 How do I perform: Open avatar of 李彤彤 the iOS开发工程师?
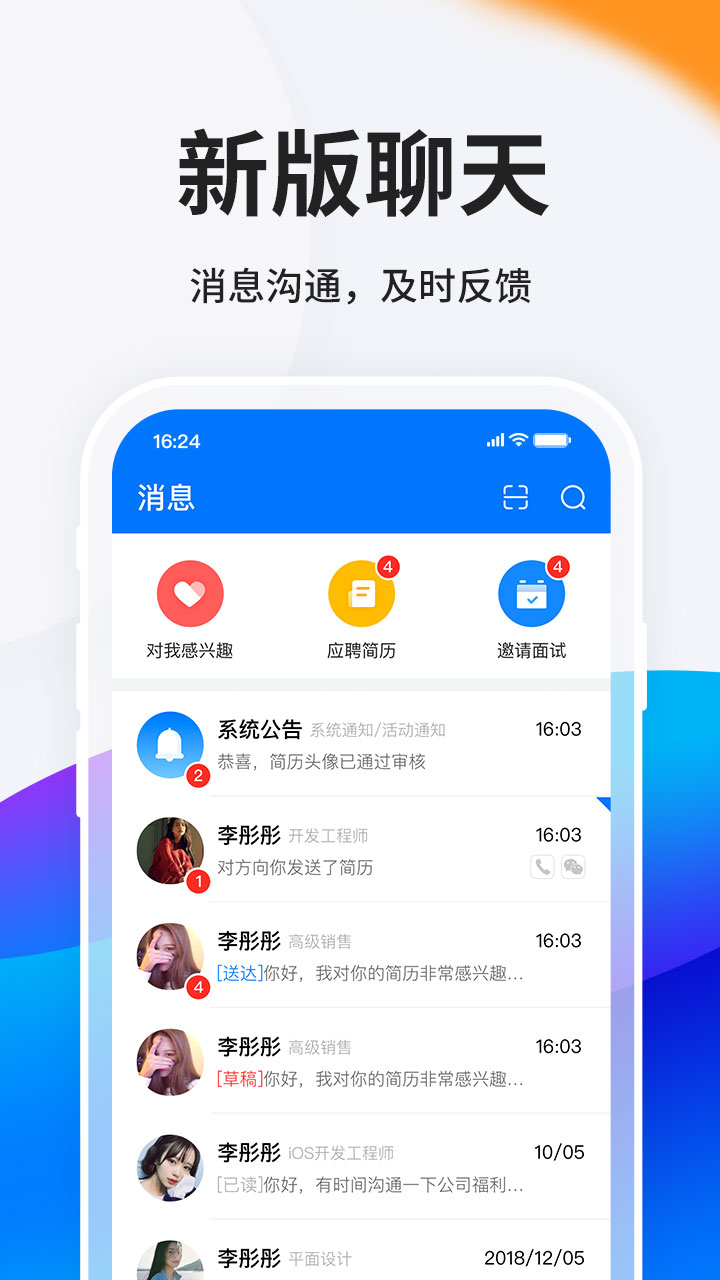click(170, 1168)
